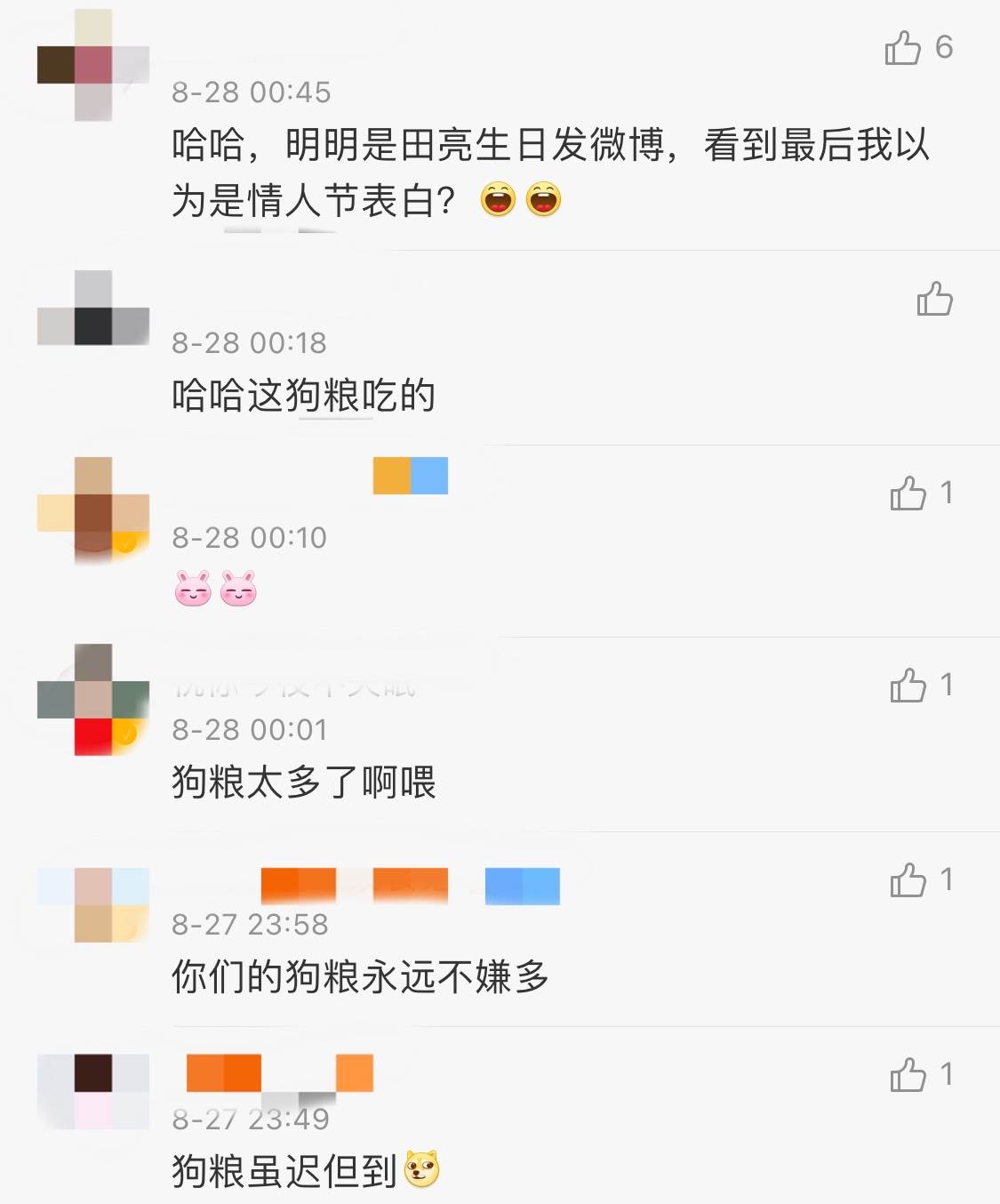
Task: Like the bunny emoji comment from 8-28 00:10
Action: [x=908, y=493]
